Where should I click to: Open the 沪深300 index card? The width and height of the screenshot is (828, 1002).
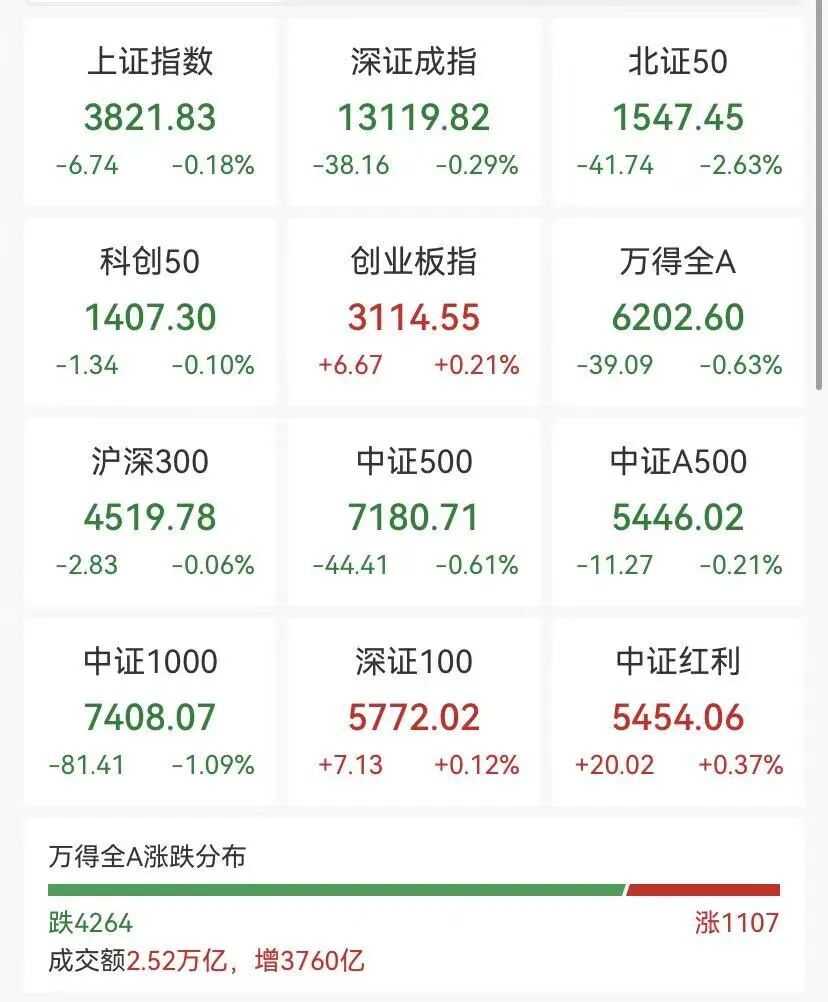pyautogui.click(x=150, y=513)
